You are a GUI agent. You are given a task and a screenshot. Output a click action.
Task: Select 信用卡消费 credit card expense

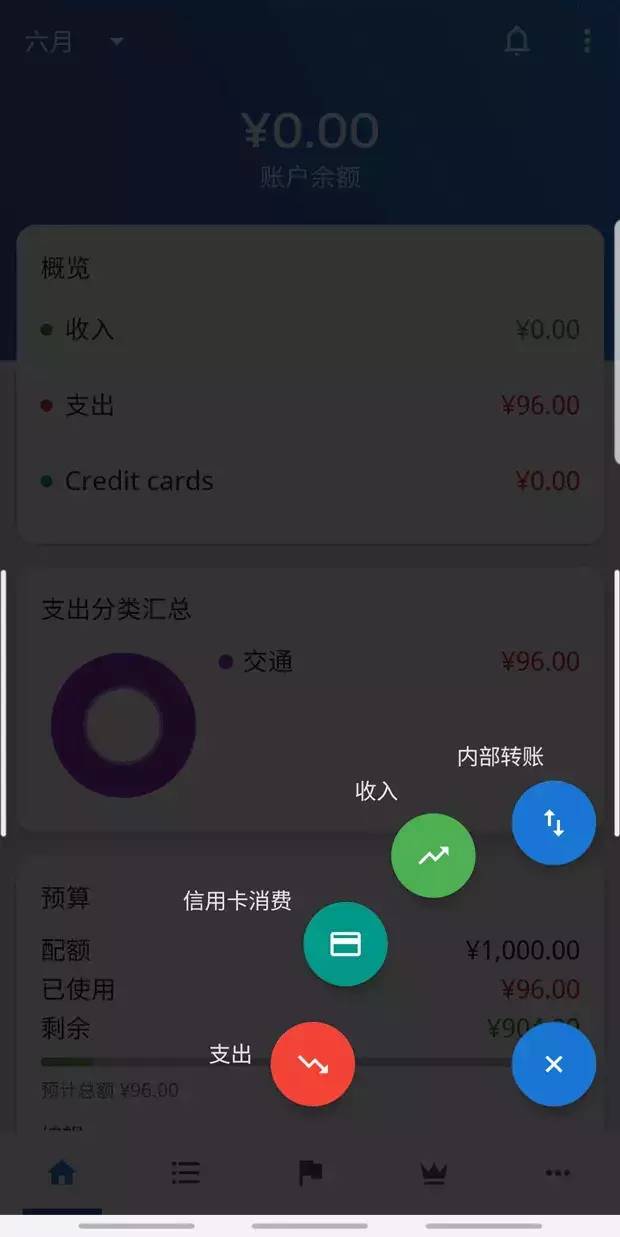345,944
